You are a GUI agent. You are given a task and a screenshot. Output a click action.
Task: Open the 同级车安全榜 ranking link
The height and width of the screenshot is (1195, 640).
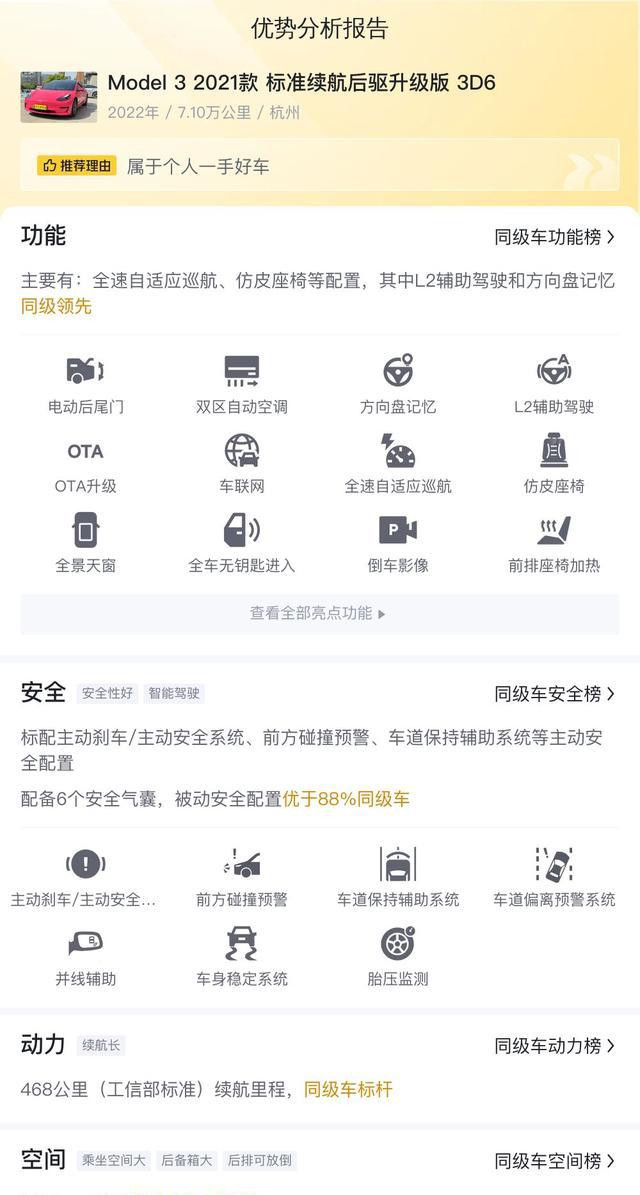[555, 694]
